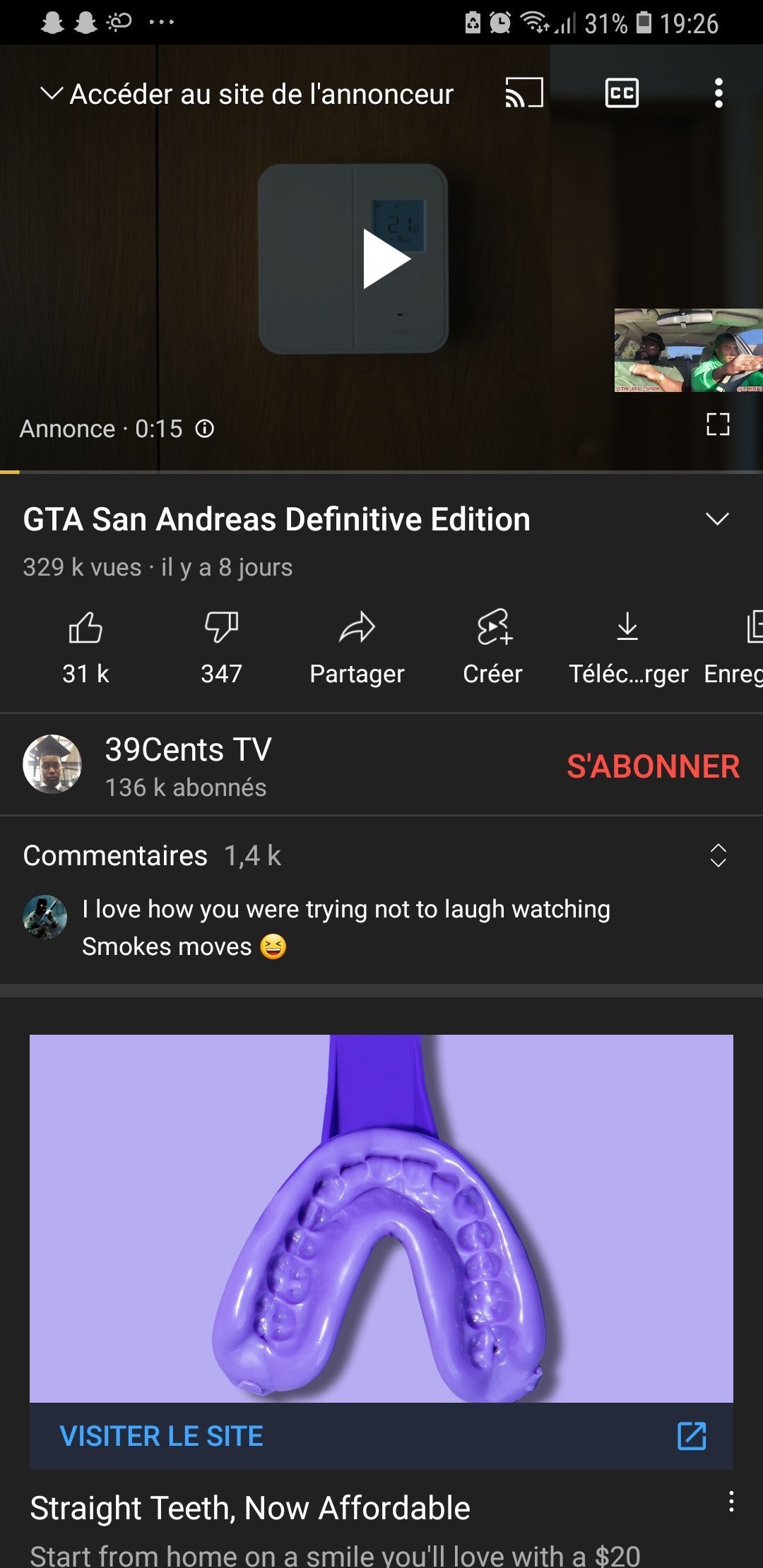Screen dimensions: 763x1568
Task: Open the Straight Teeth ad image
Action: click(x=381, y=1218)
